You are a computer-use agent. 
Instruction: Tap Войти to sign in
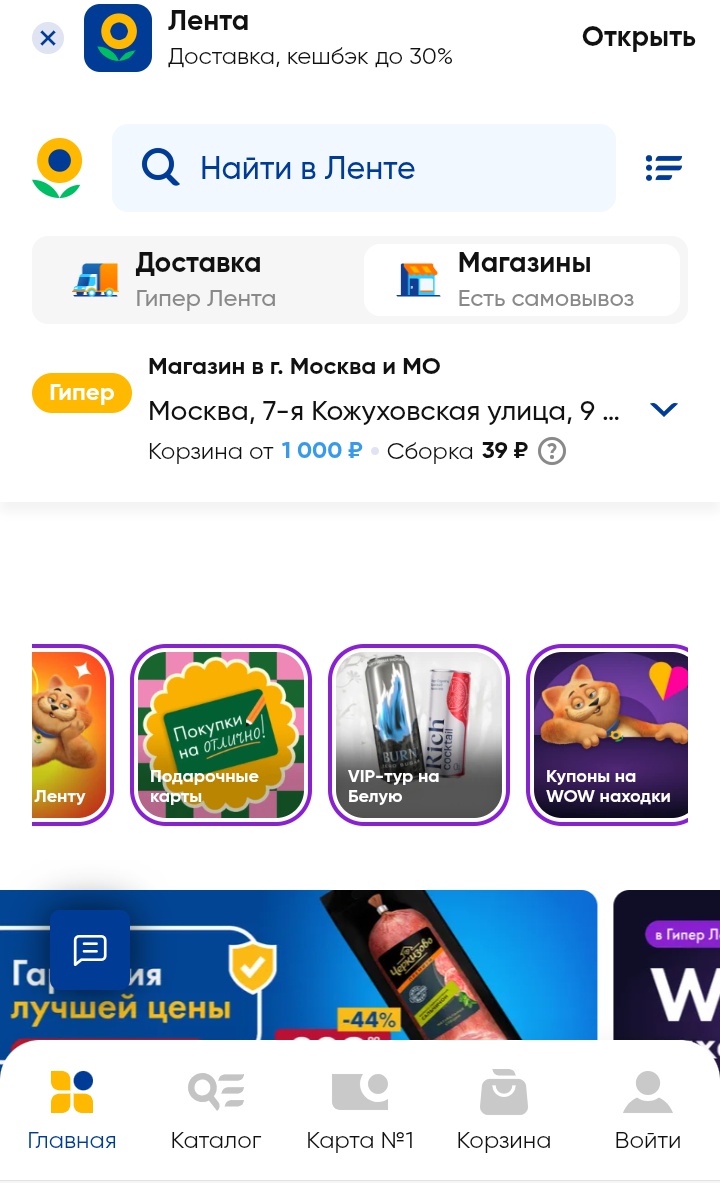[648, 1108]
